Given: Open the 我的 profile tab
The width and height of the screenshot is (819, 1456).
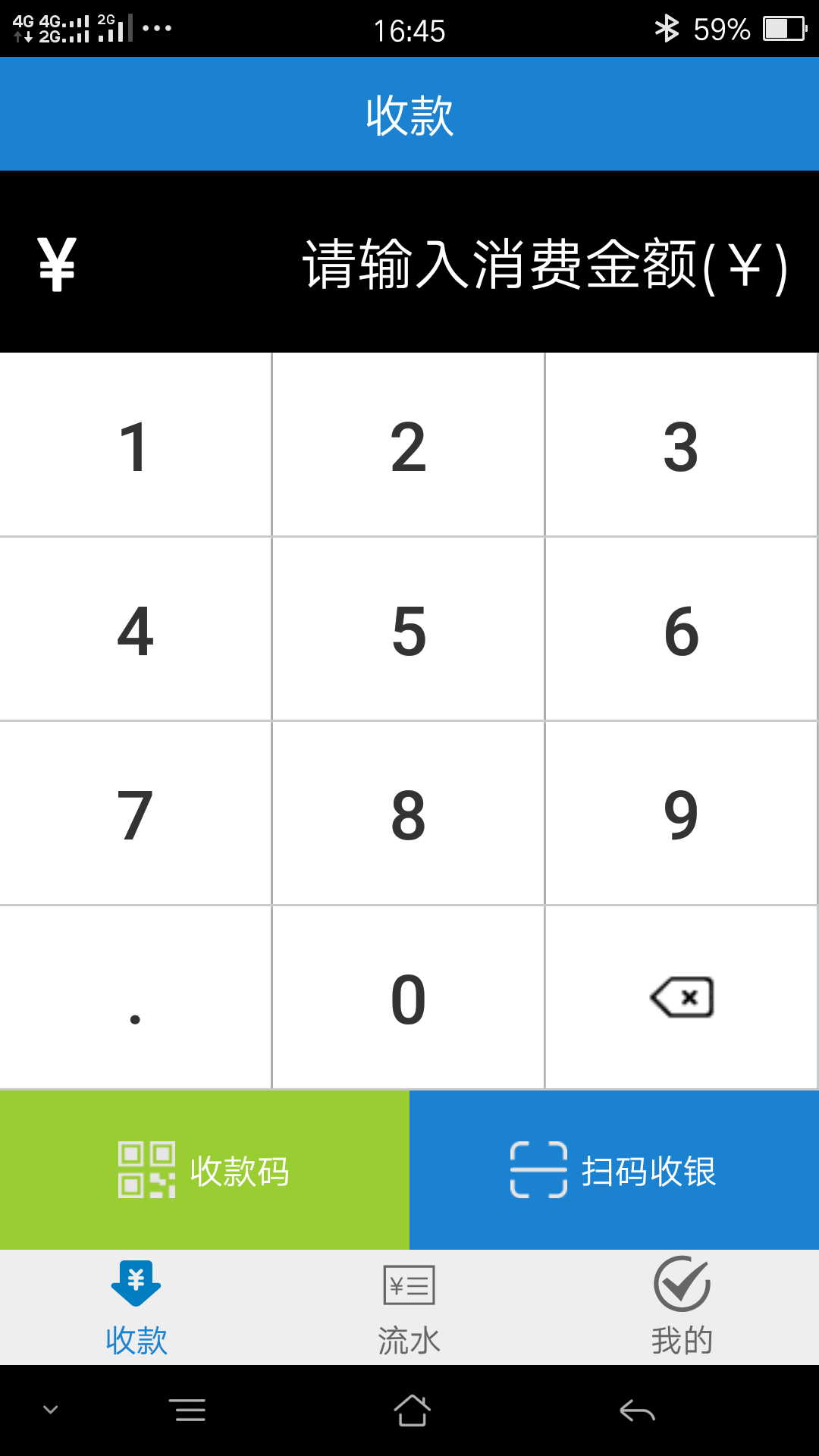Looking at the screenshot, I should [x=682, y=1307].
